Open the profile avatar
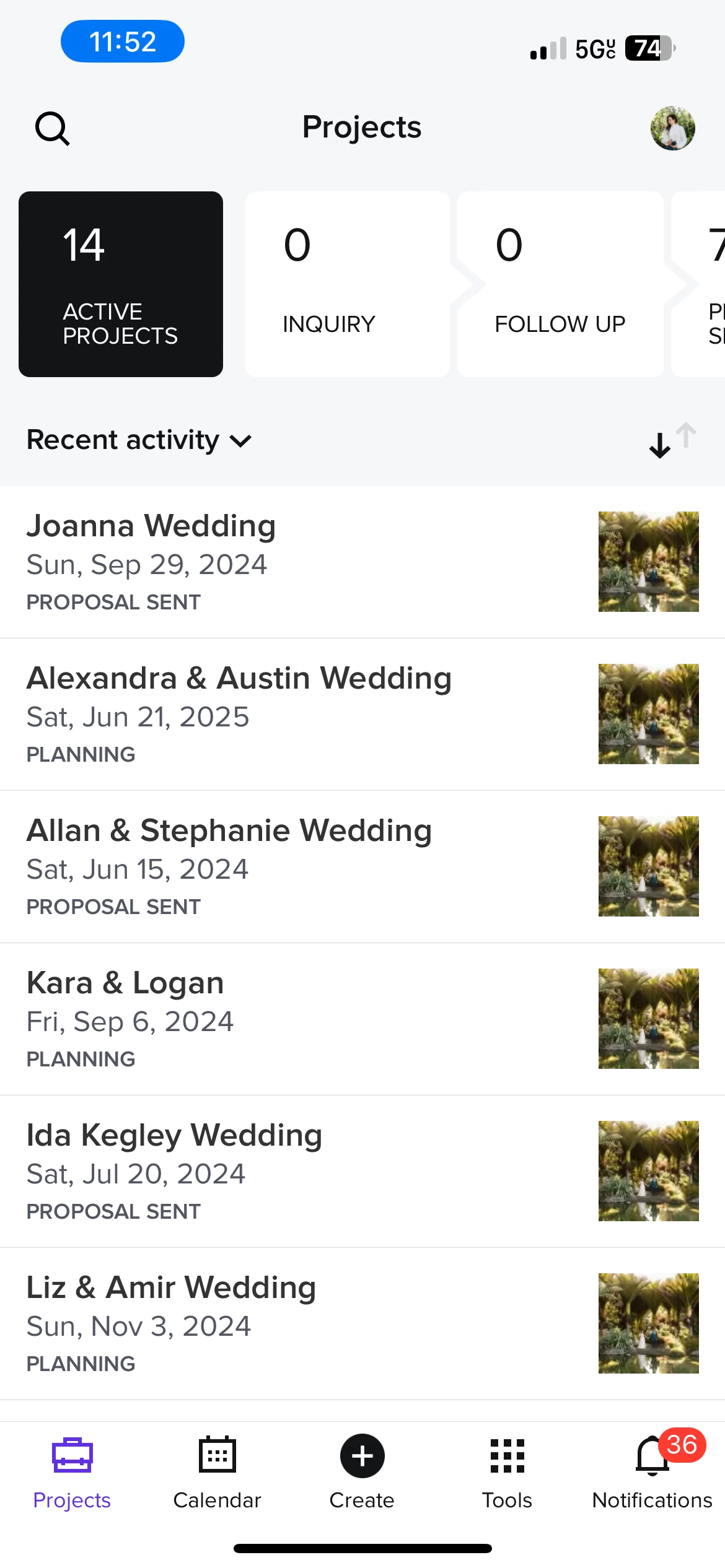This screenshot has width=725, height=1568. pos(672,128)
